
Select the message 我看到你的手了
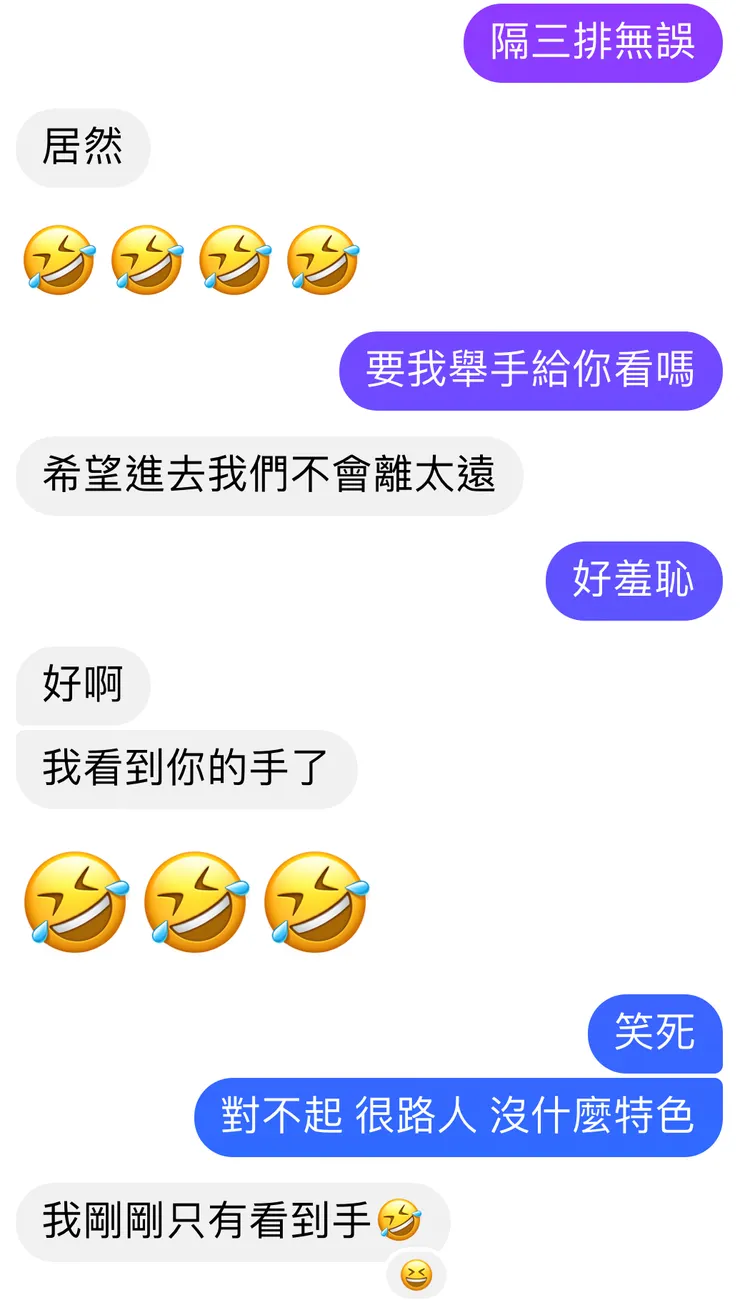point(186,768)
